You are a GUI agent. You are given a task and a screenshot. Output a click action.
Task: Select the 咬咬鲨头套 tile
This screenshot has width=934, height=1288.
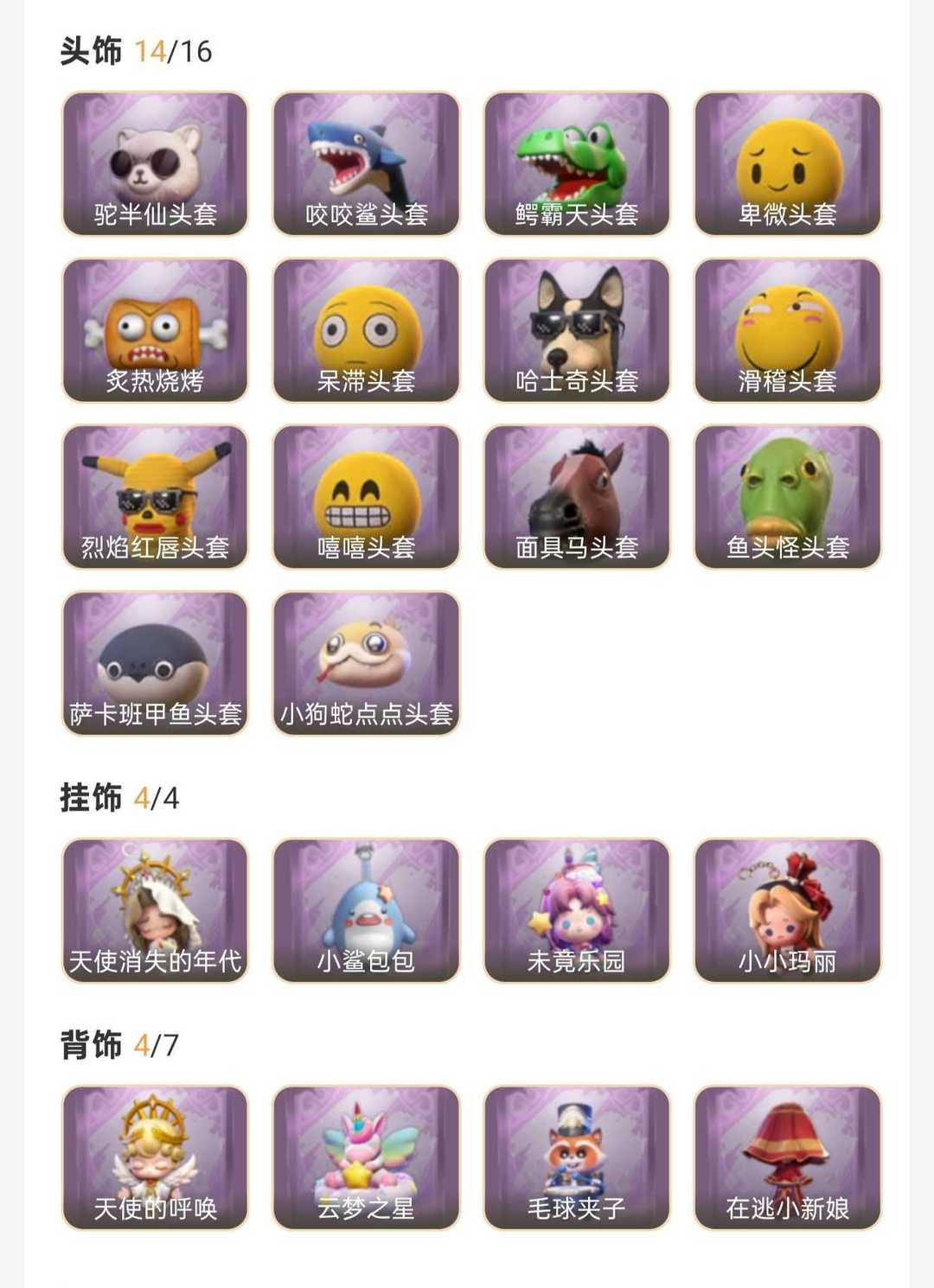point(366,164)
